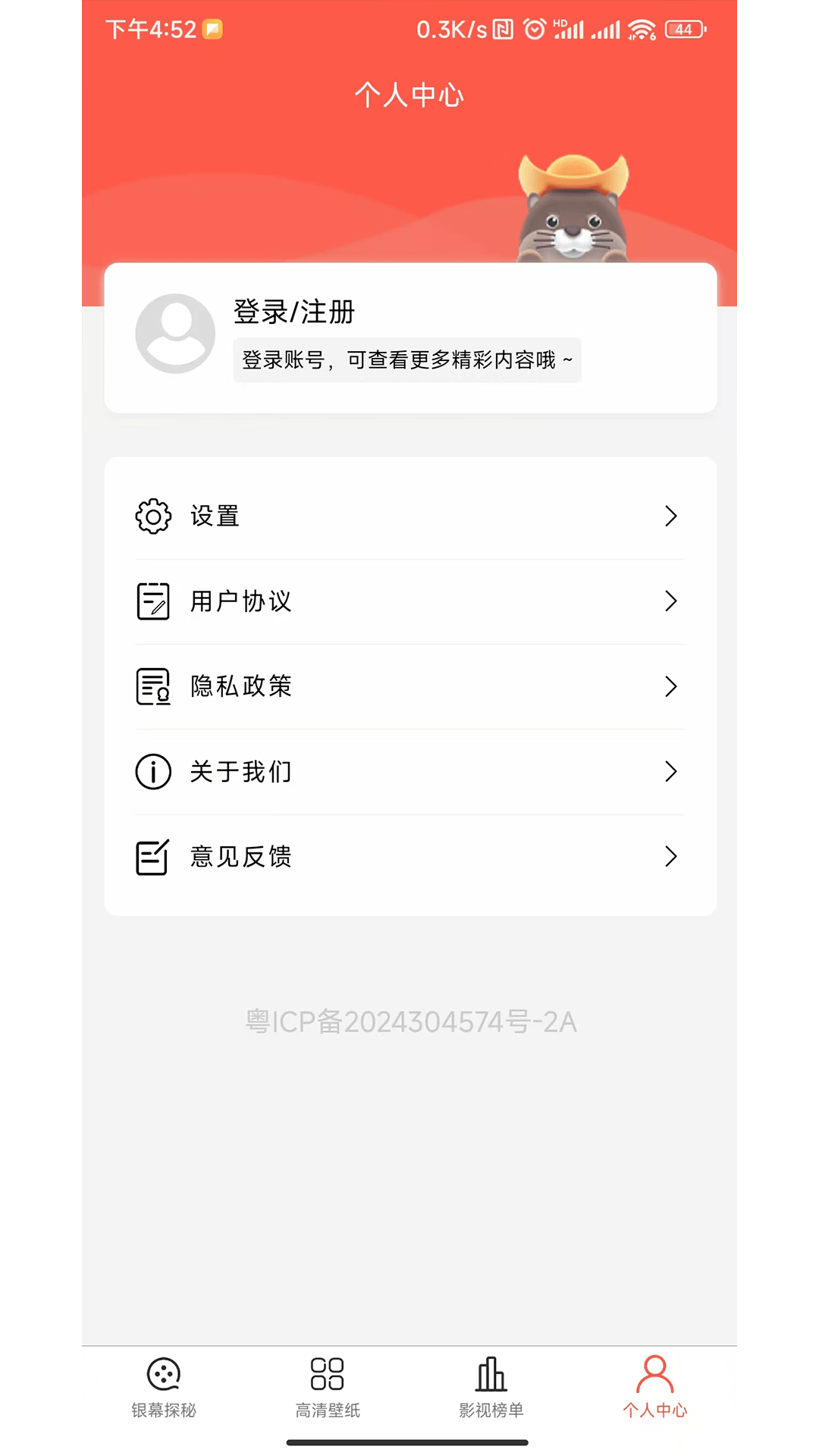The image size is (819, 1456).
Task: Tap the default profile avatar
Action: coord(175,334)
